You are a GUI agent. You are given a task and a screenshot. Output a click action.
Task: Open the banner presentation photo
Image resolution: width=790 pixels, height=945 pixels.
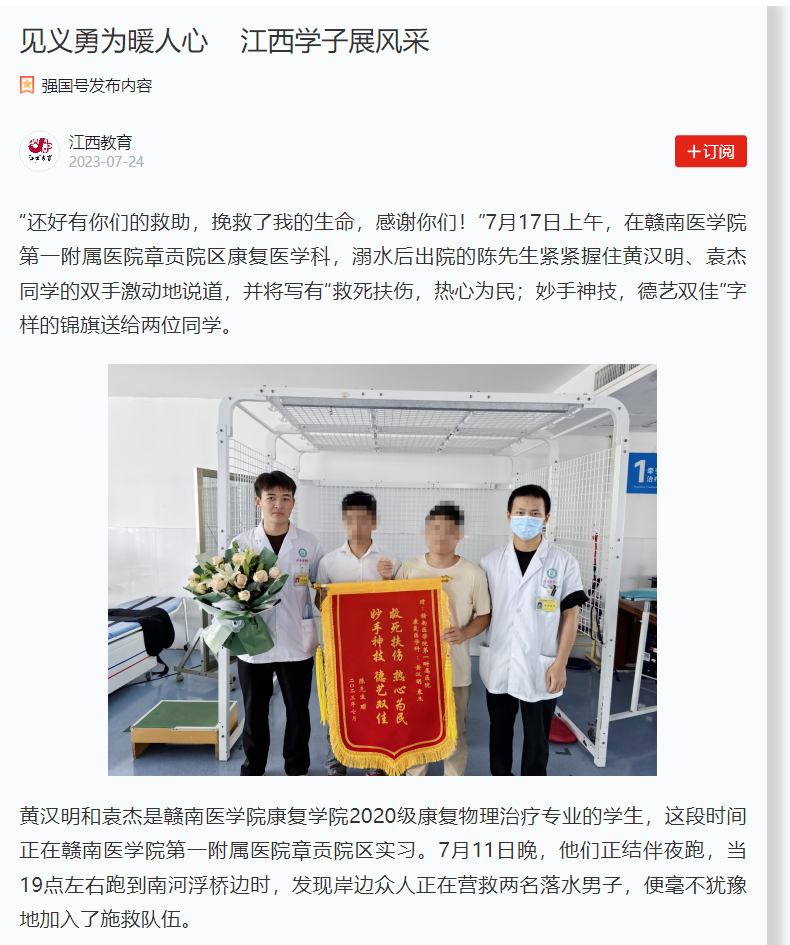(x=382, y=570)
